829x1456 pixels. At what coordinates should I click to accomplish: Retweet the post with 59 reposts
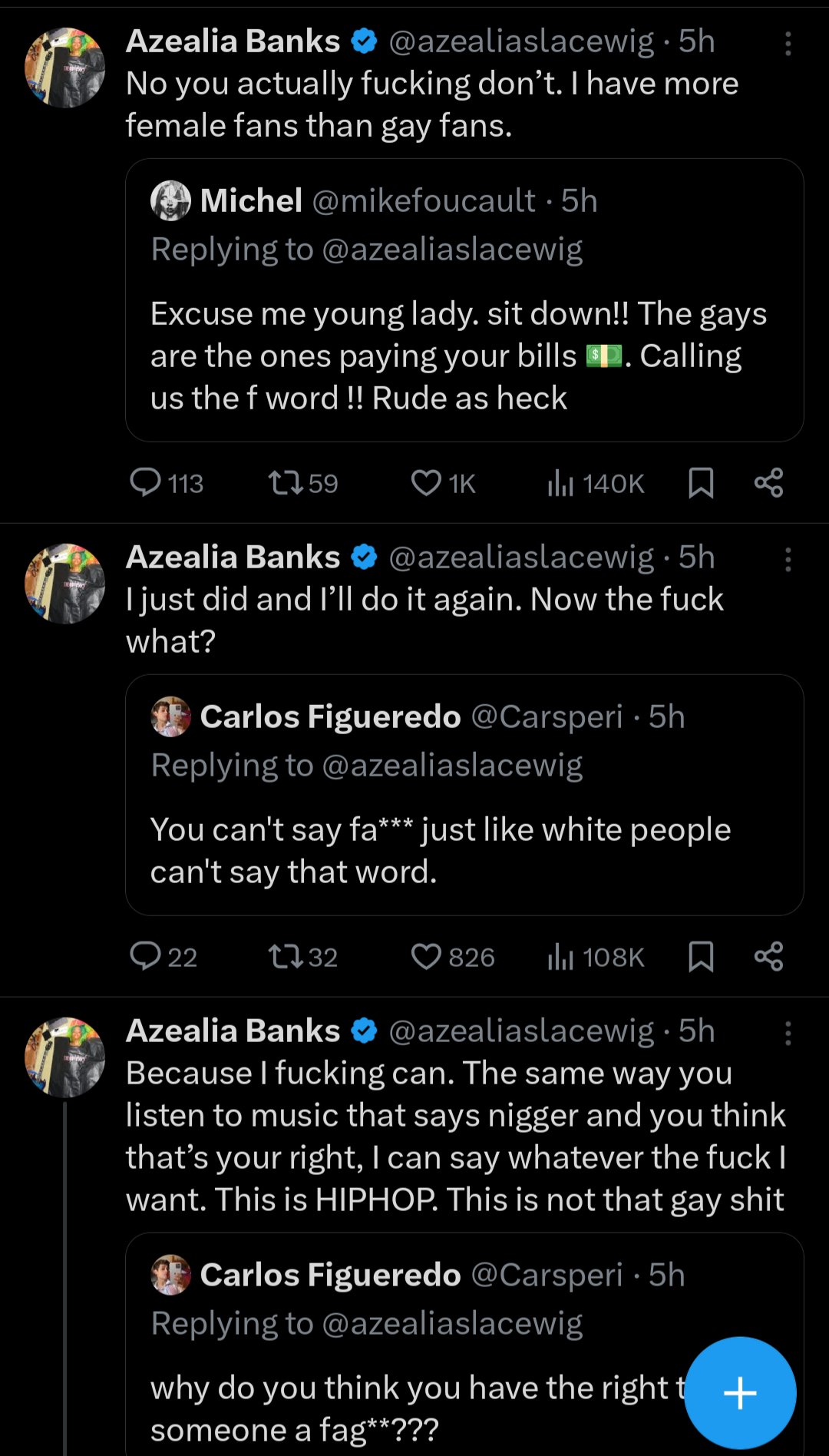click(x=302, y=483)
